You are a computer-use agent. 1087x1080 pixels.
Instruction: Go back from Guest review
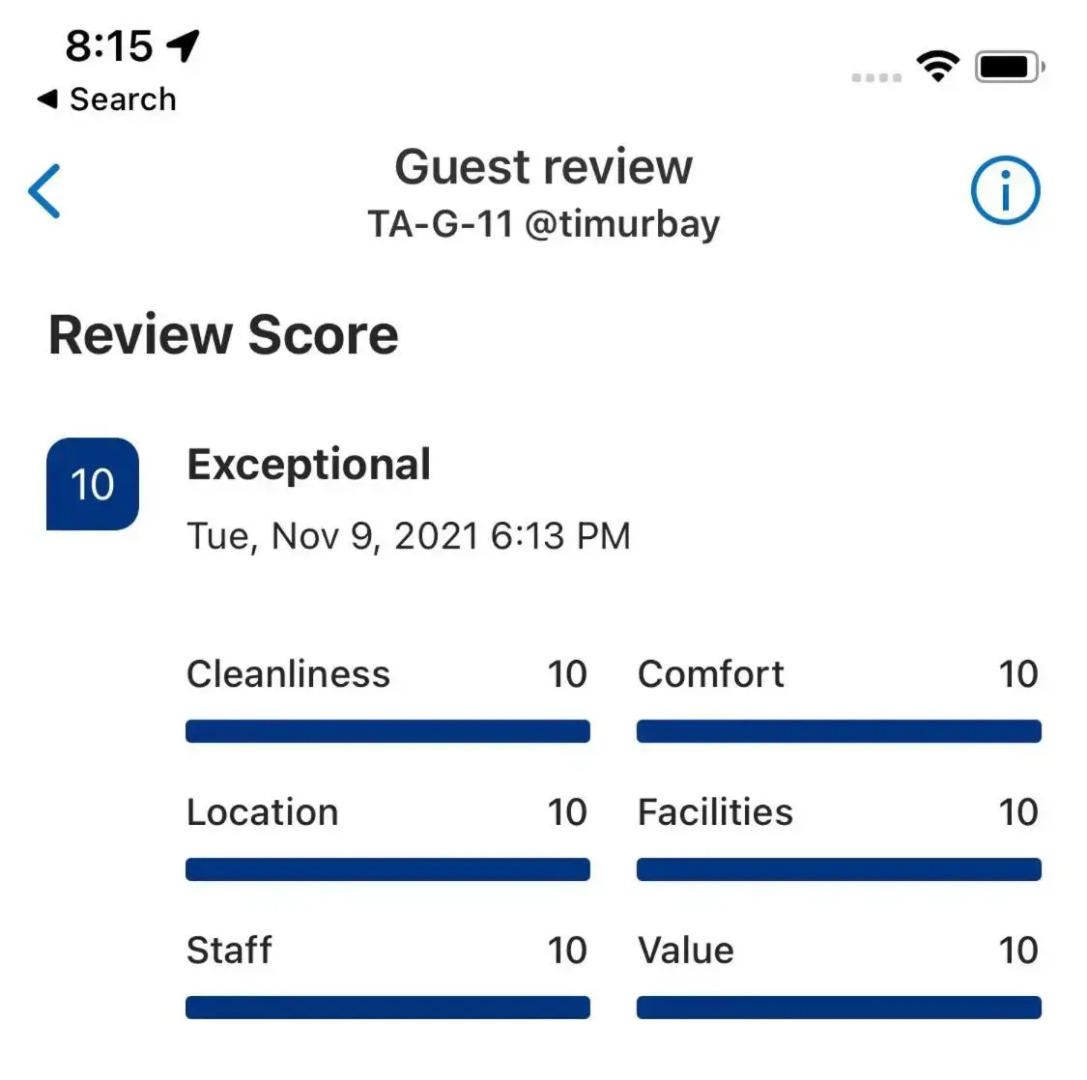[45, 191]
